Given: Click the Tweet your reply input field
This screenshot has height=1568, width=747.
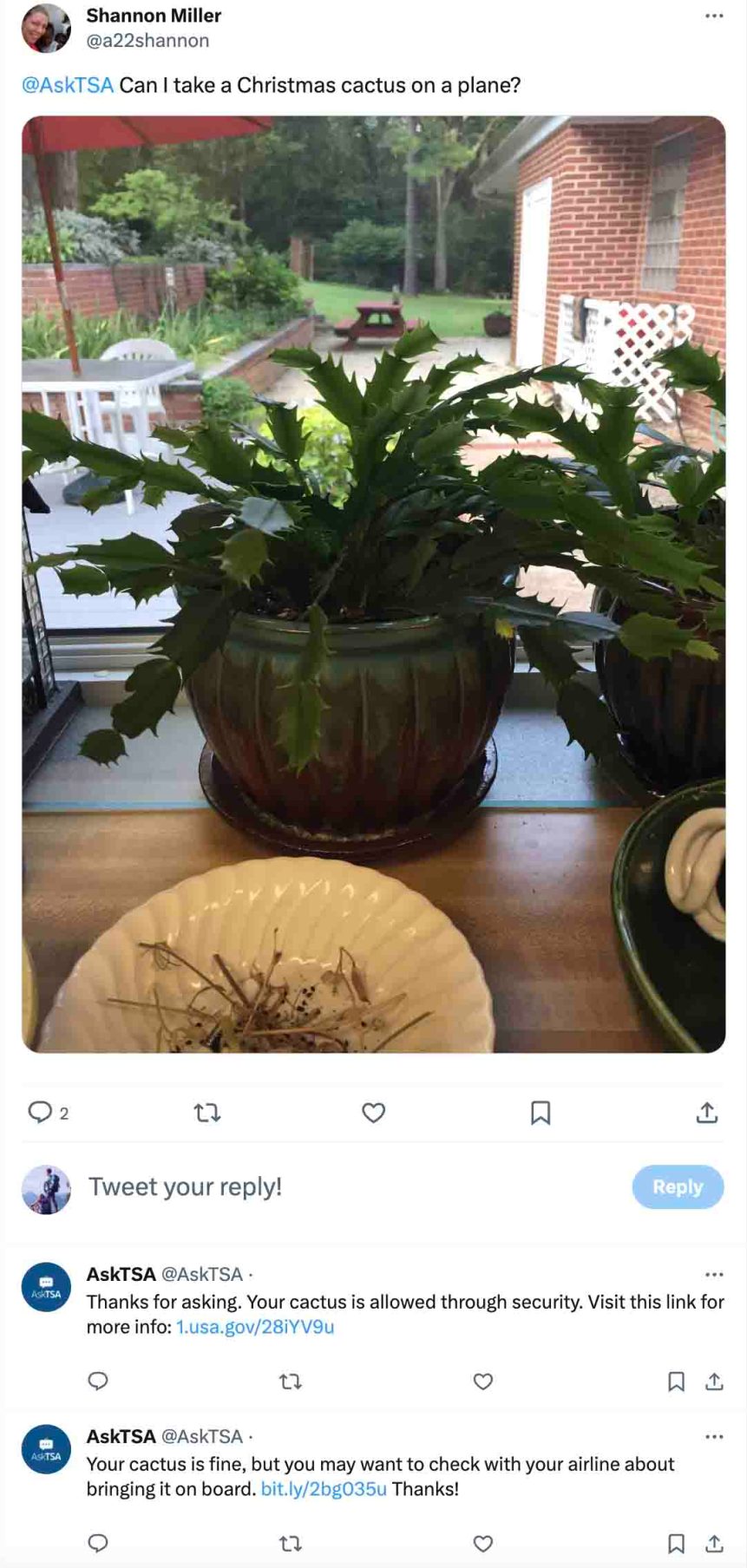Looking at the screenshot, I should [187, 1186].
